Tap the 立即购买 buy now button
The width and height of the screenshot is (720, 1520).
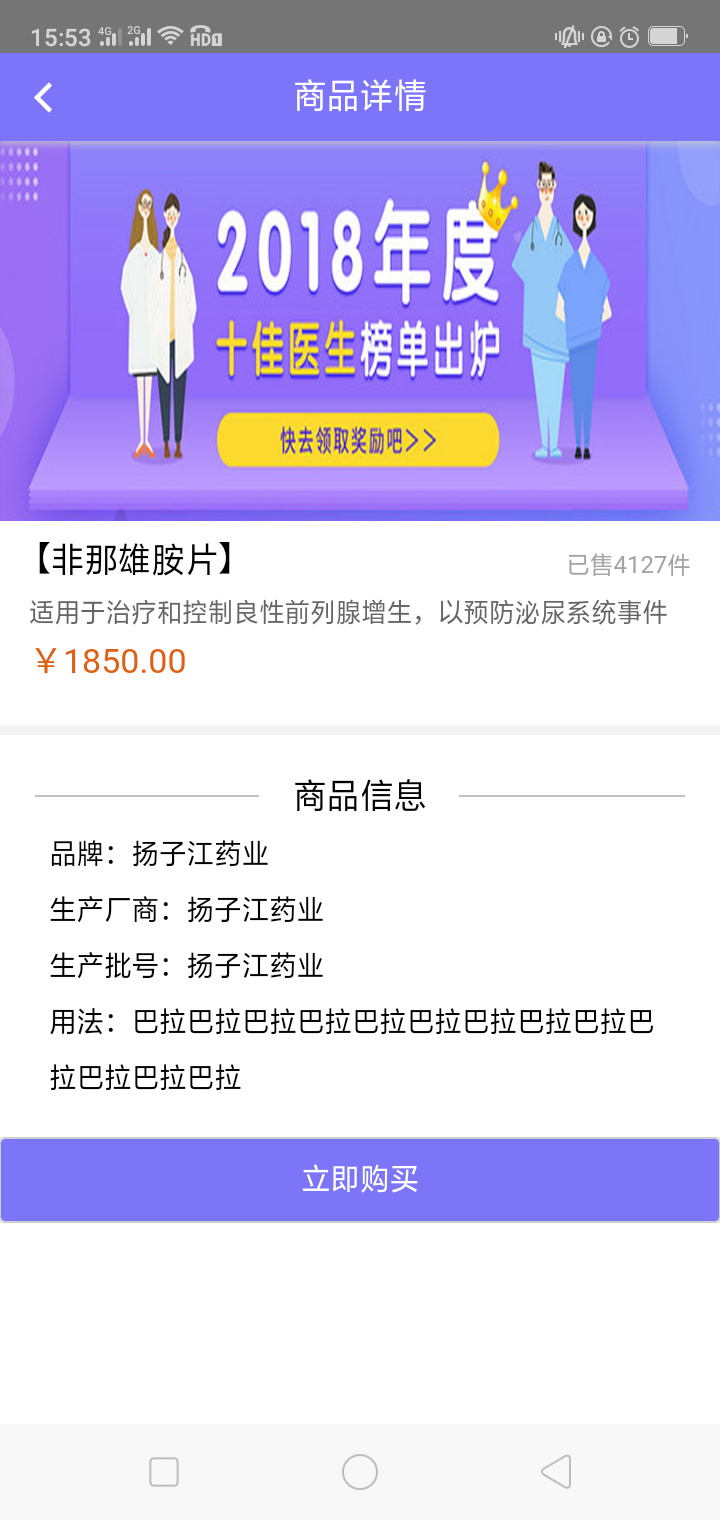tap(360, 1180)
